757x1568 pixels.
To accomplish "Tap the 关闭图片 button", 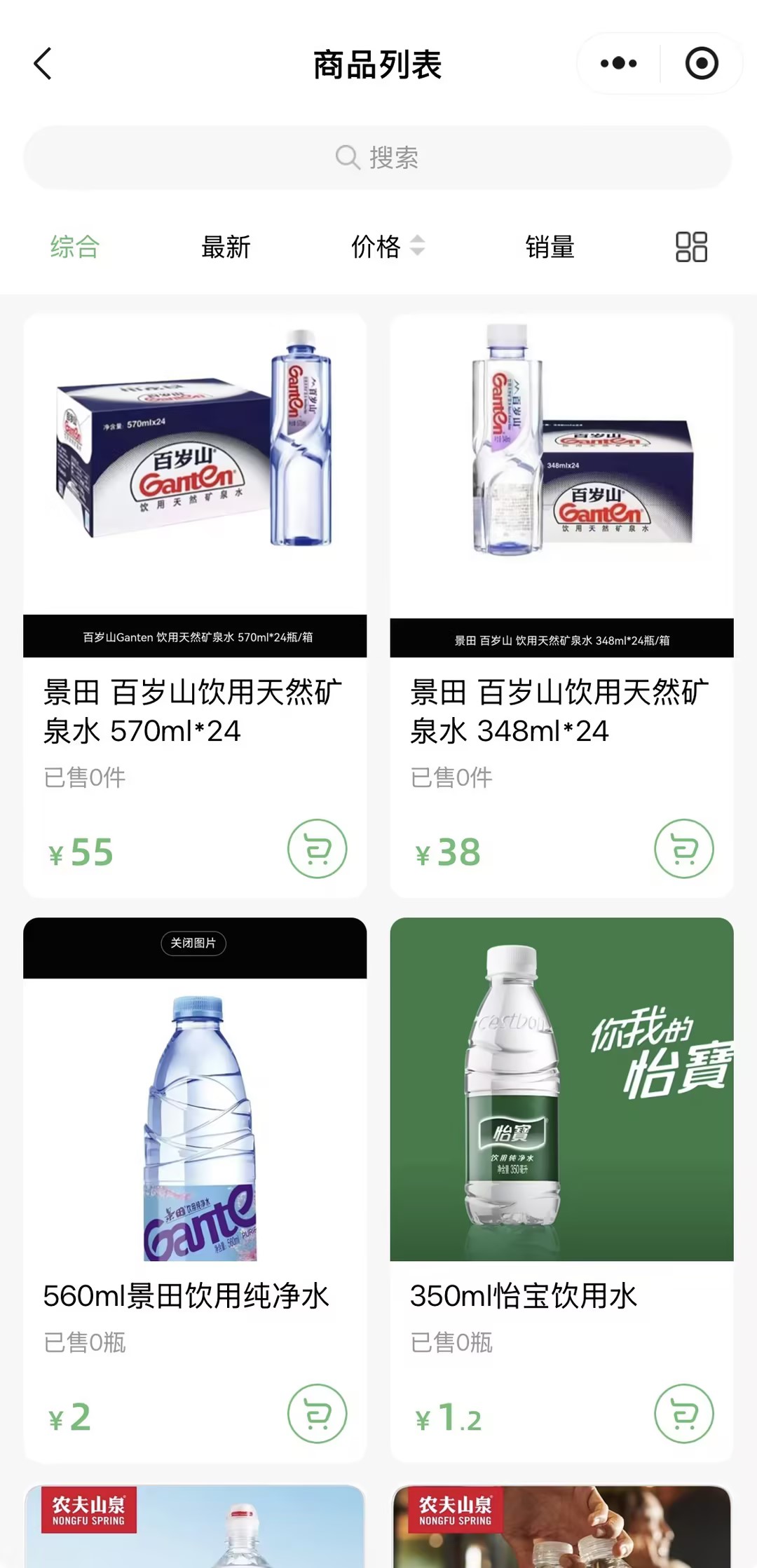I will click(193, 943).
